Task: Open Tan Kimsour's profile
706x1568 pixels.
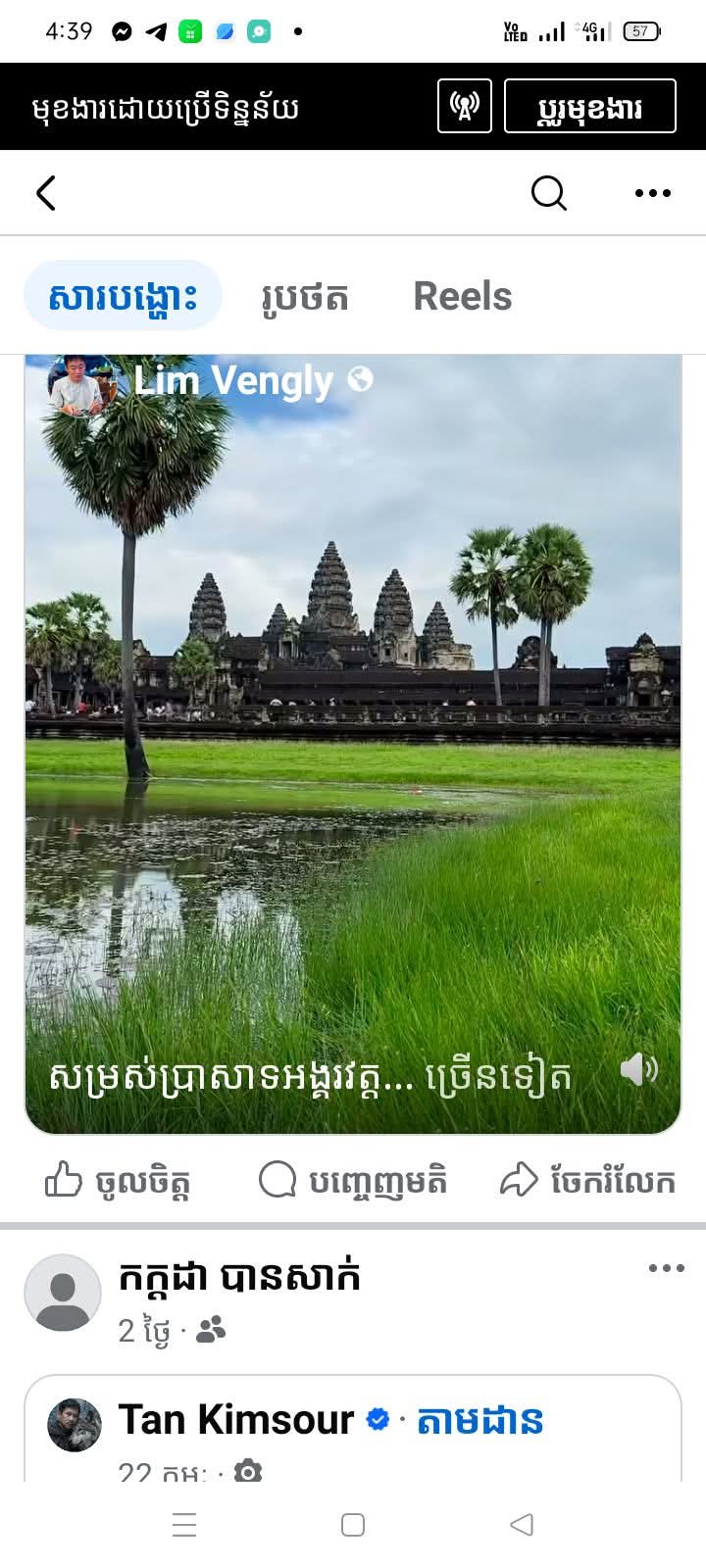Action: click(235, 1420)
